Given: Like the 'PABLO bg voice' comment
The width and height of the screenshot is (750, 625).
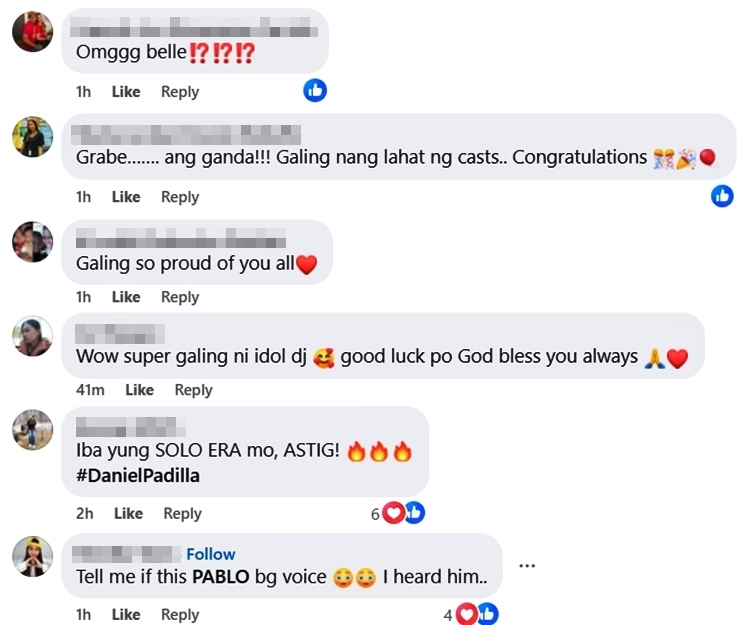Looking at the screenshot, I should coord(126,614).
